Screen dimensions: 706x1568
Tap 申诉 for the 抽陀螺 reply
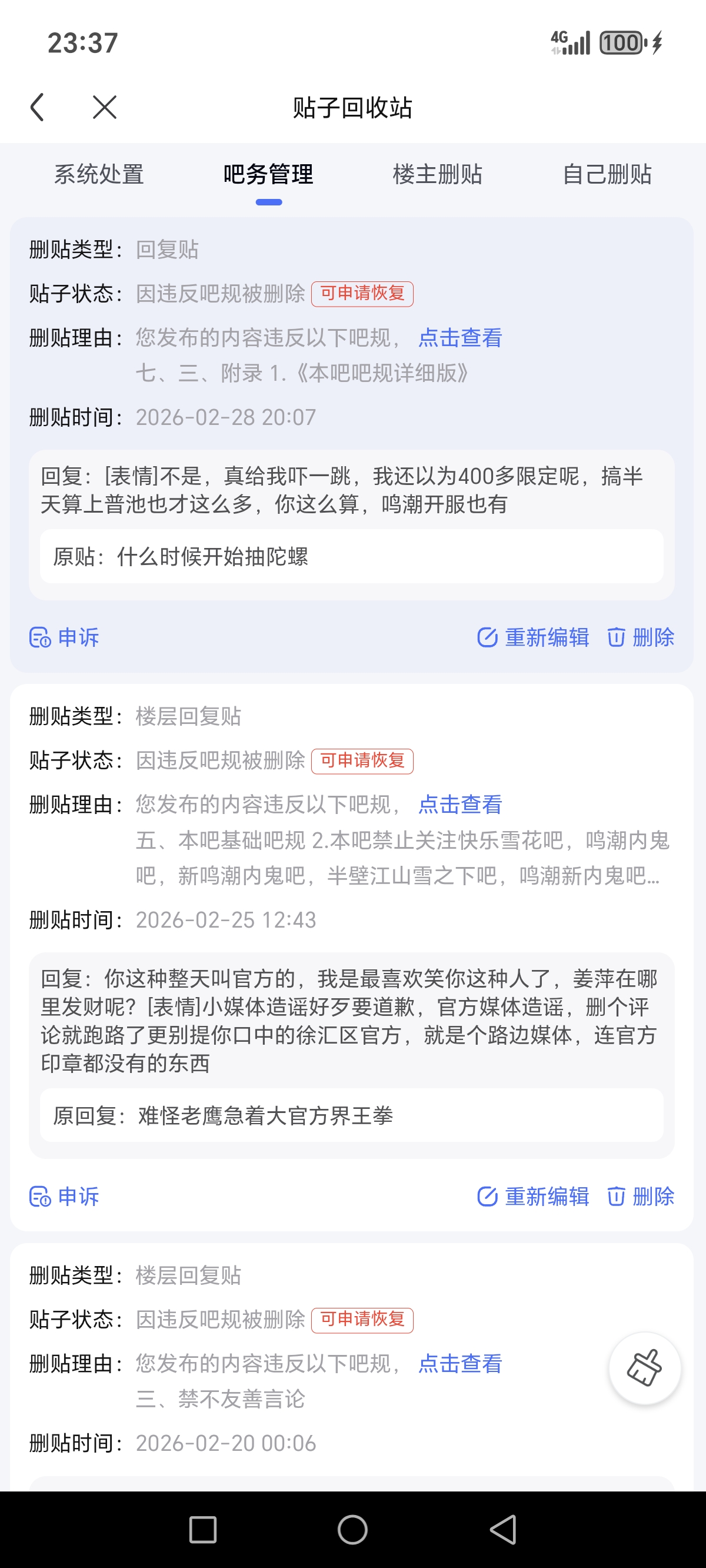[x=65, y=637]
